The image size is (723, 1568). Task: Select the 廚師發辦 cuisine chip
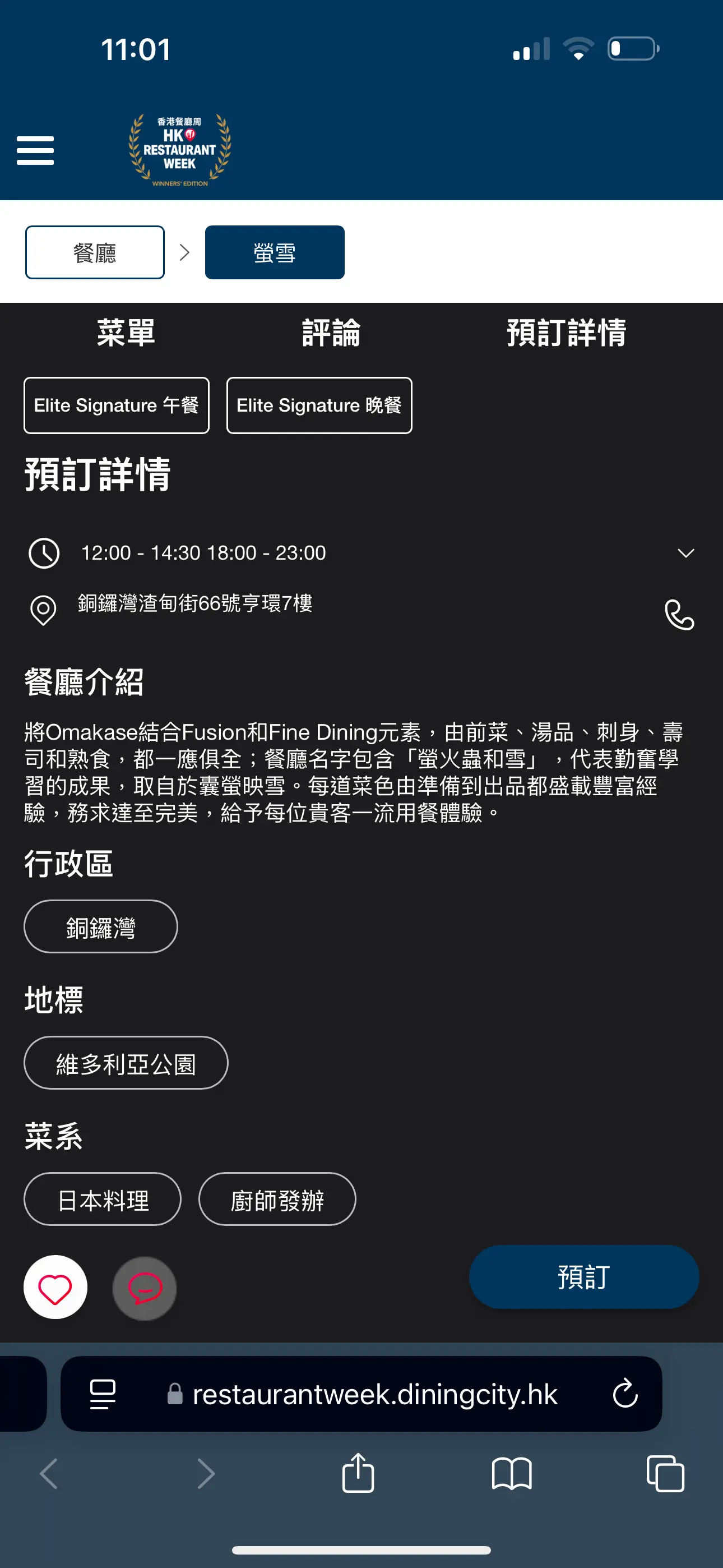point(277,1199)
